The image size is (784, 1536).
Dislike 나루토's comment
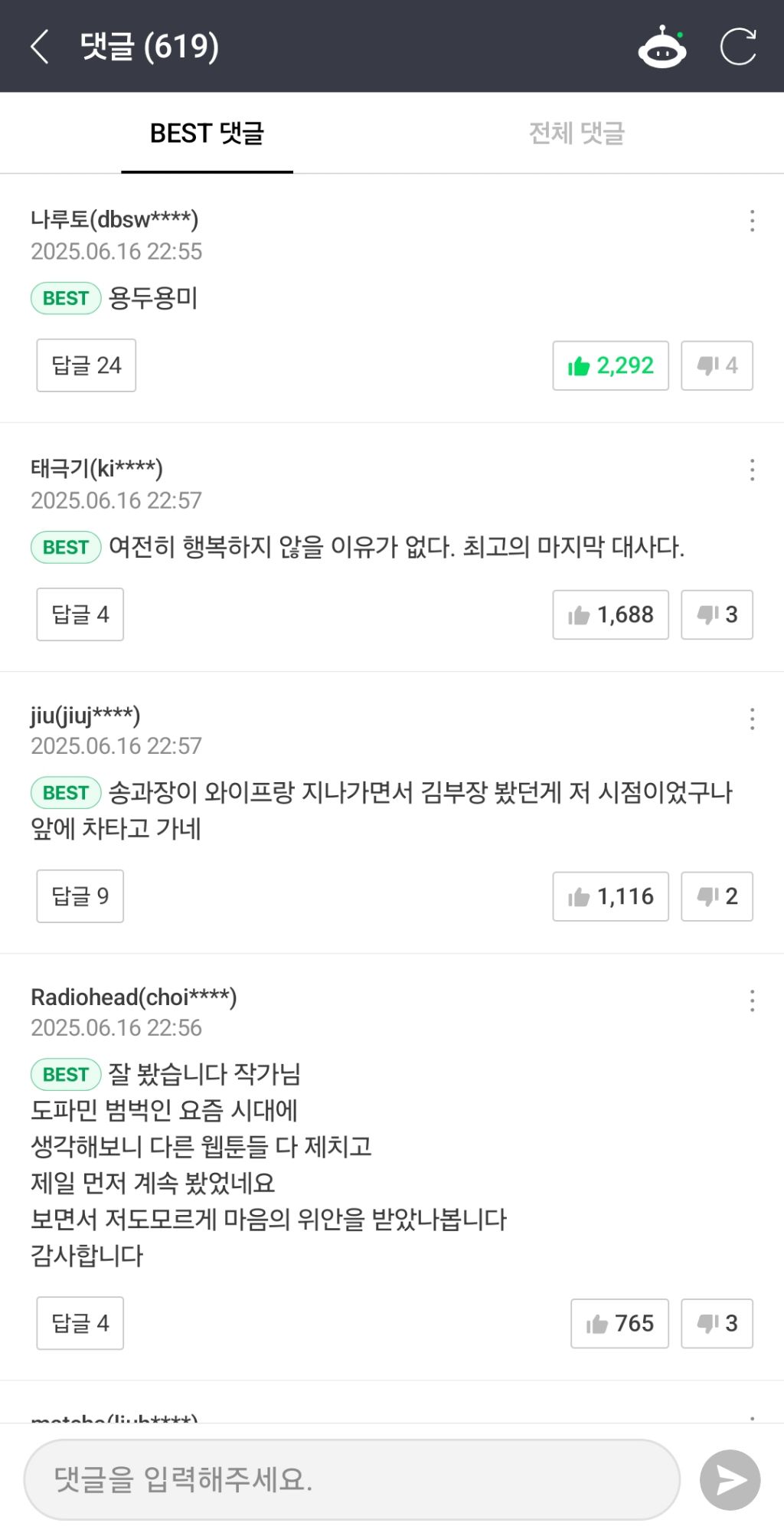point(717,365)
